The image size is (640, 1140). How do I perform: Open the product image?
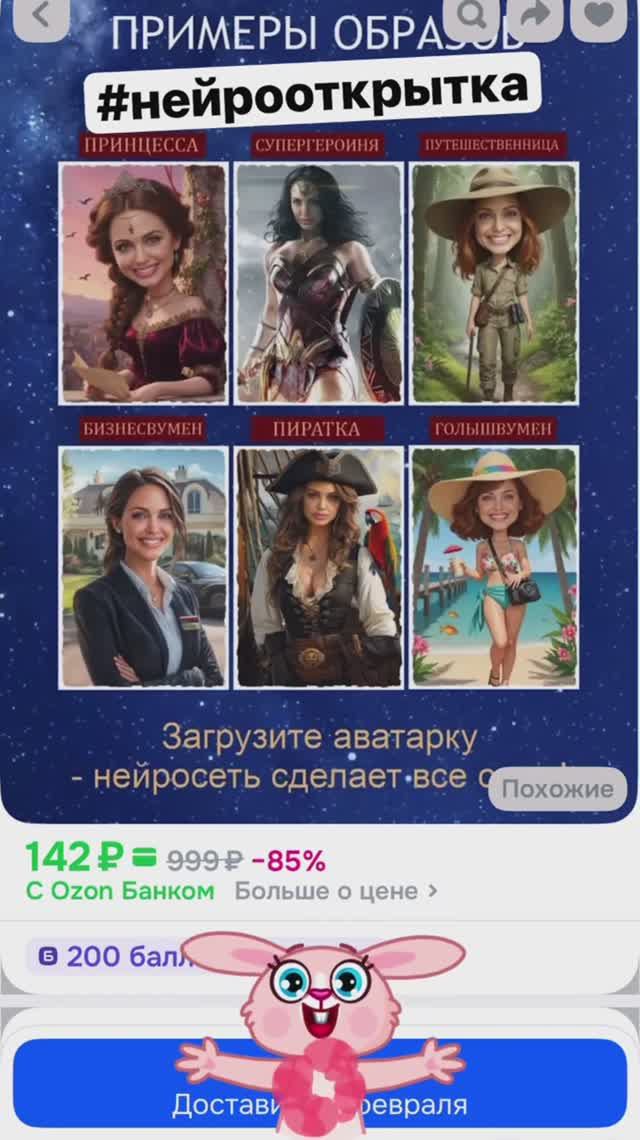[x=320, y=420]
